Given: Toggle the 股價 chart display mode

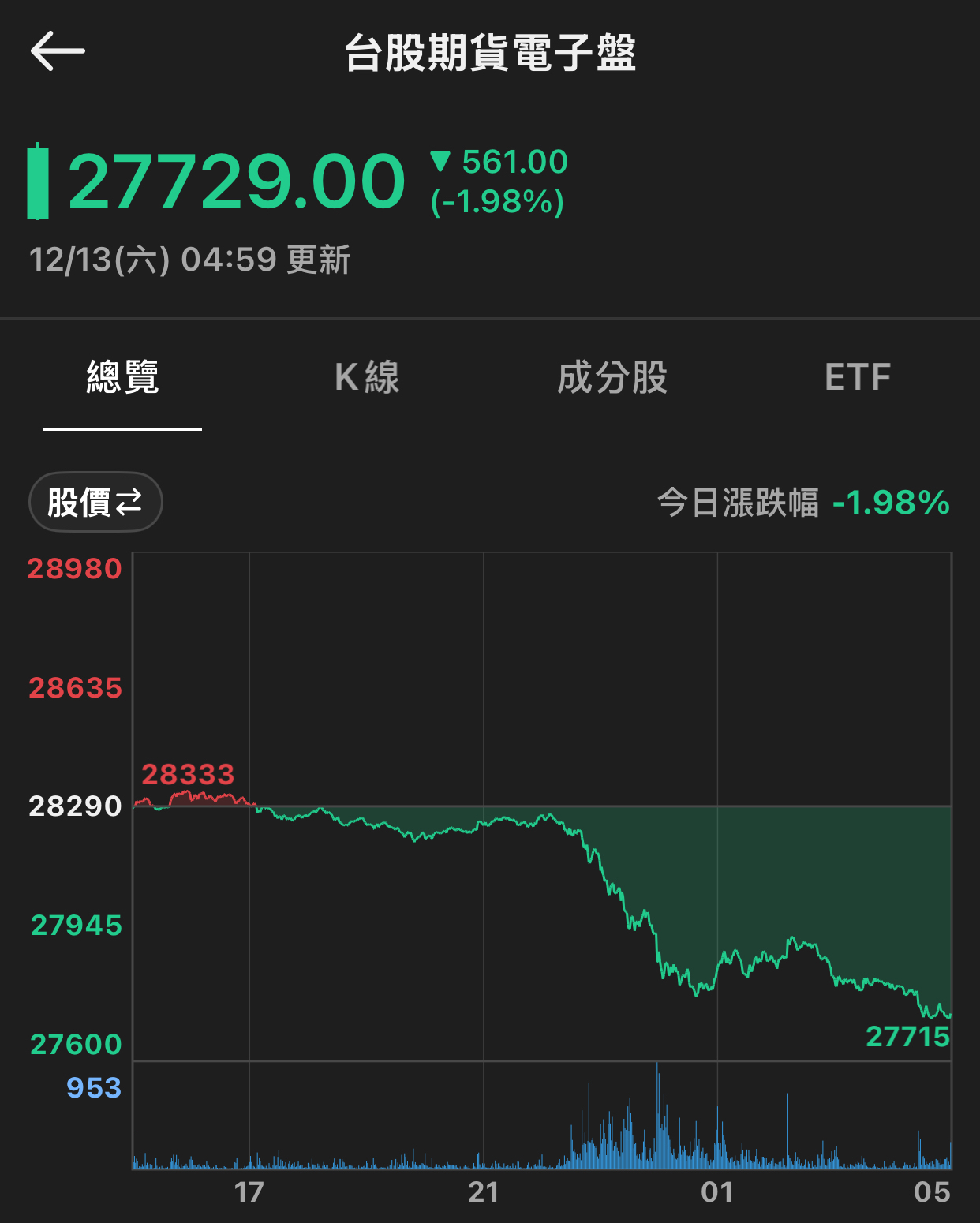Looking at the screenshot, I should tap(95, 502).
